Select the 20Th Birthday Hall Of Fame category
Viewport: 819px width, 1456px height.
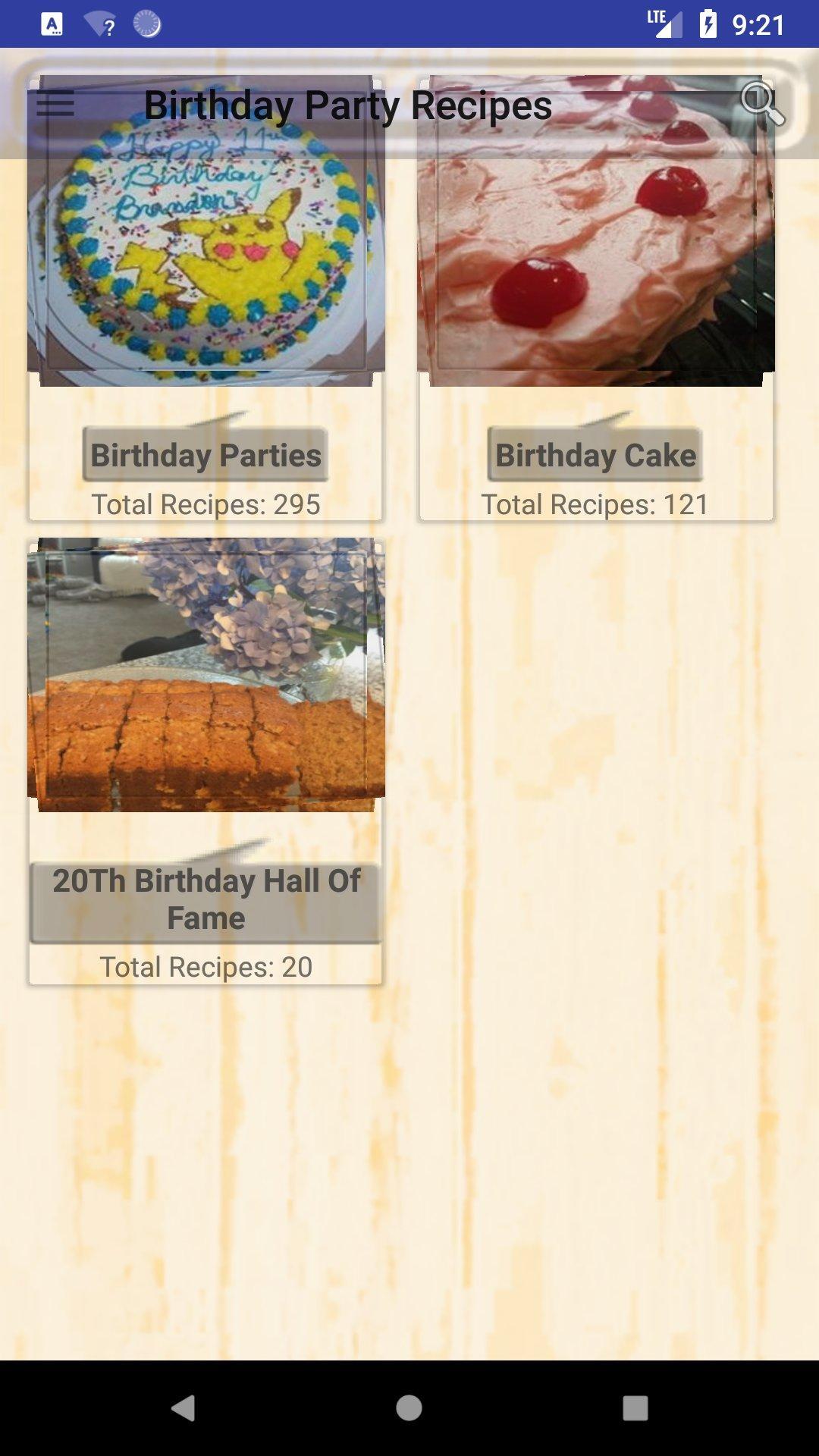click(x=206, y=899)
